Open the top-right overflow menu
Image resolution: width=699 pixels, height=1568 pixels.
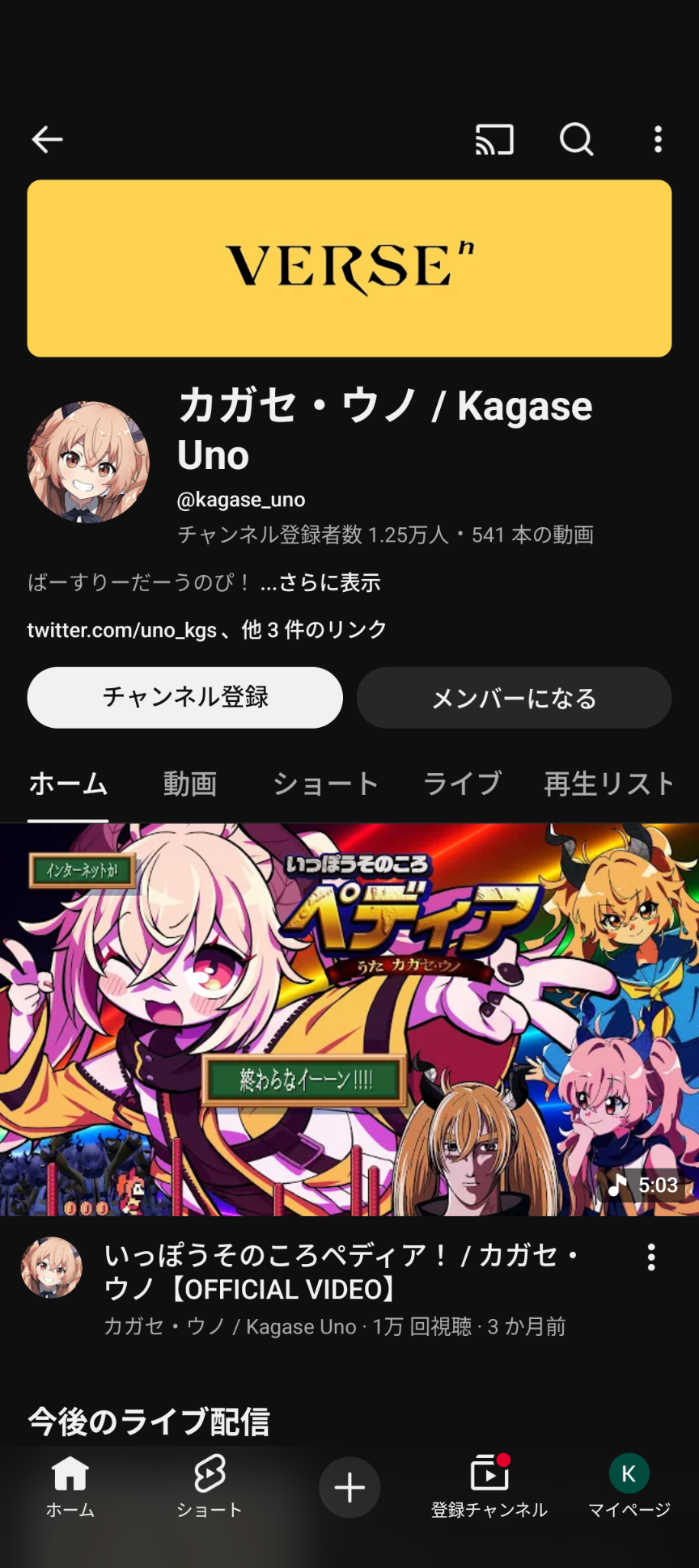[658, 140]
